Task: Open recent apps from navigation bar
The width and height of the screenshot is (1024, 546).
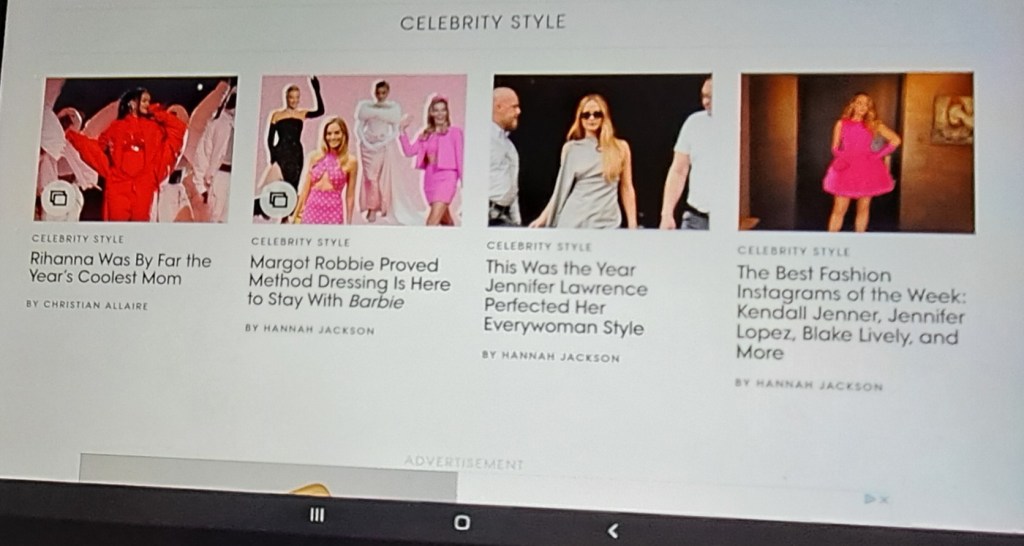Action: point(317,516)
